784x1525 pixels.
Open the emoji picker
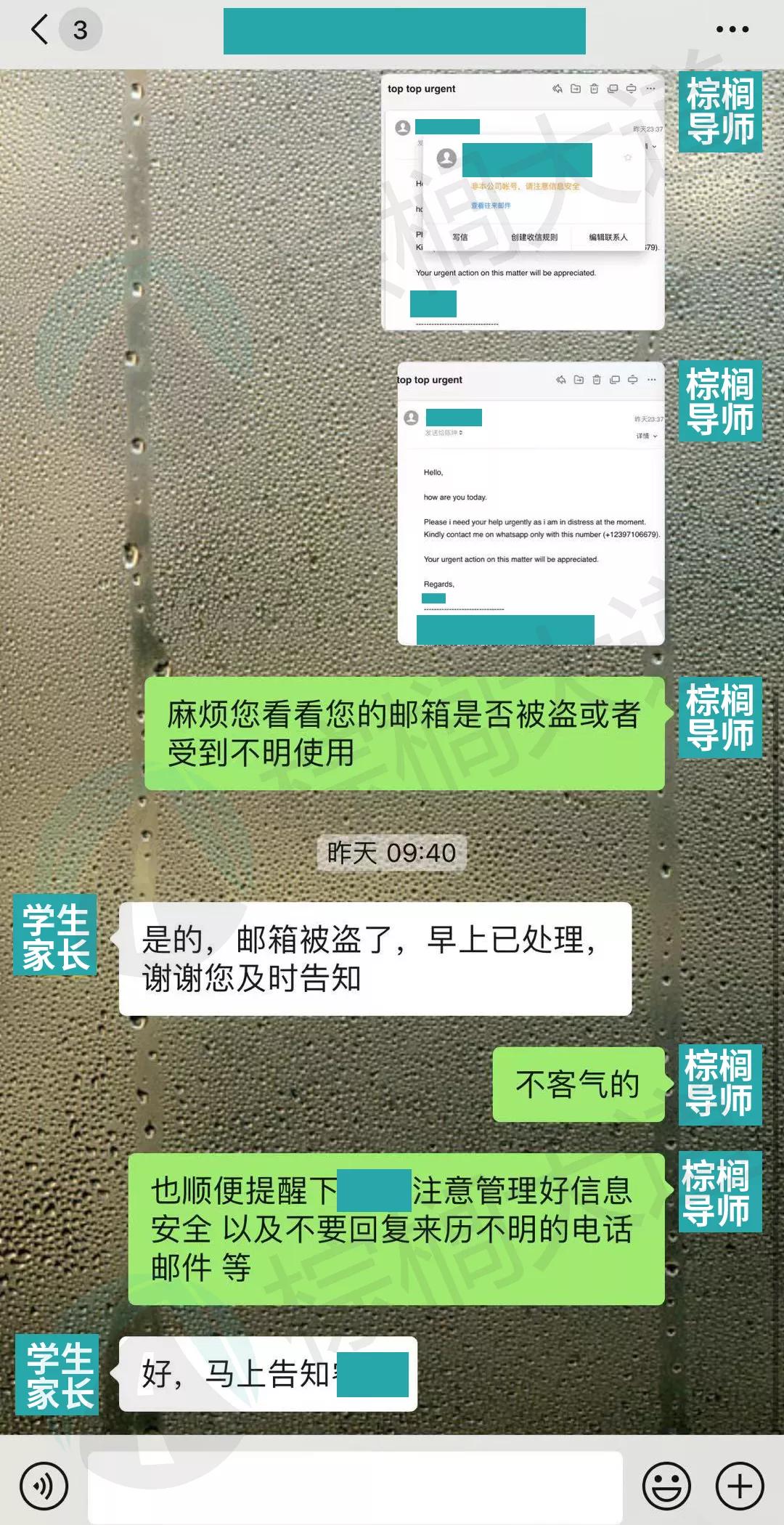point(666,1486)
